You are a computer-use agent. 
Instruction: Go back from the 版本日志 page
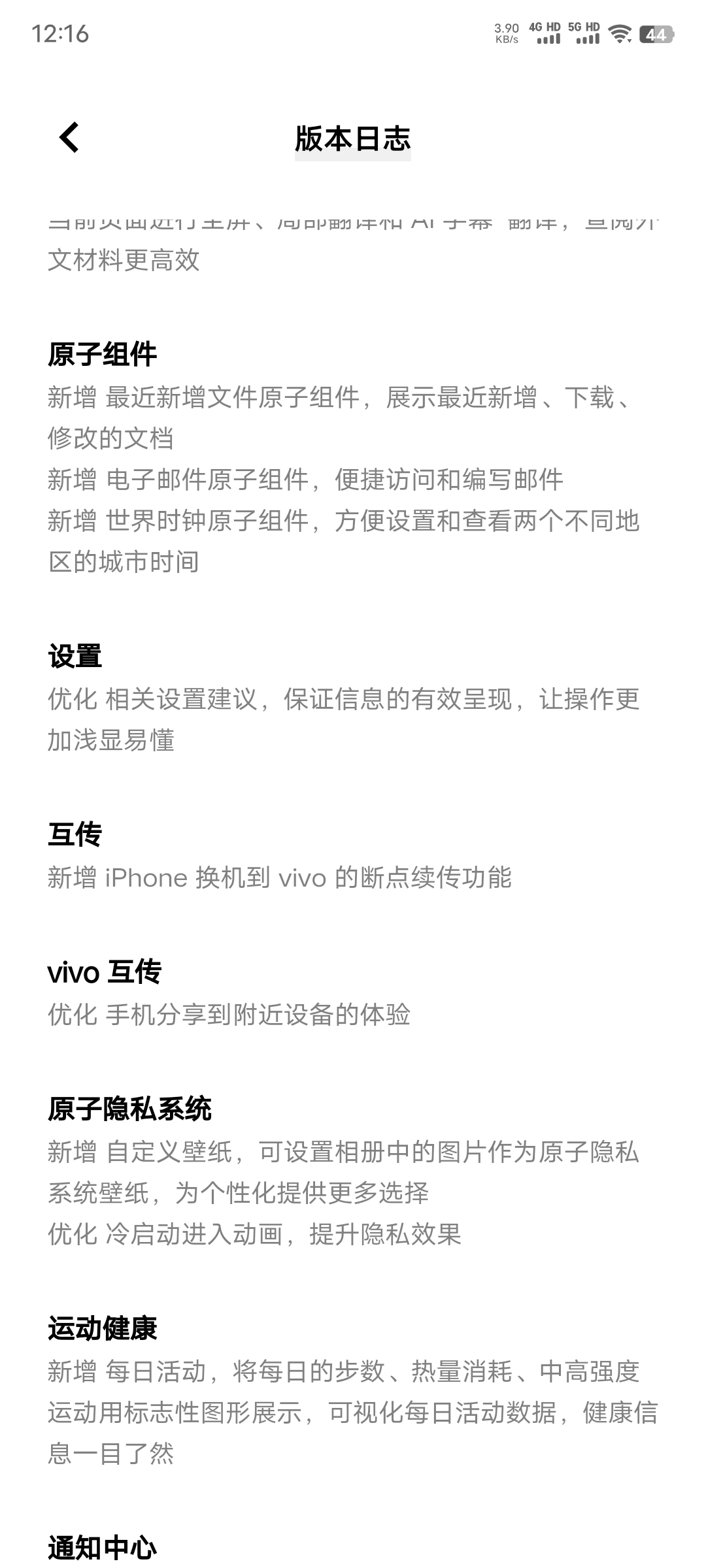(x=69, y=137)
